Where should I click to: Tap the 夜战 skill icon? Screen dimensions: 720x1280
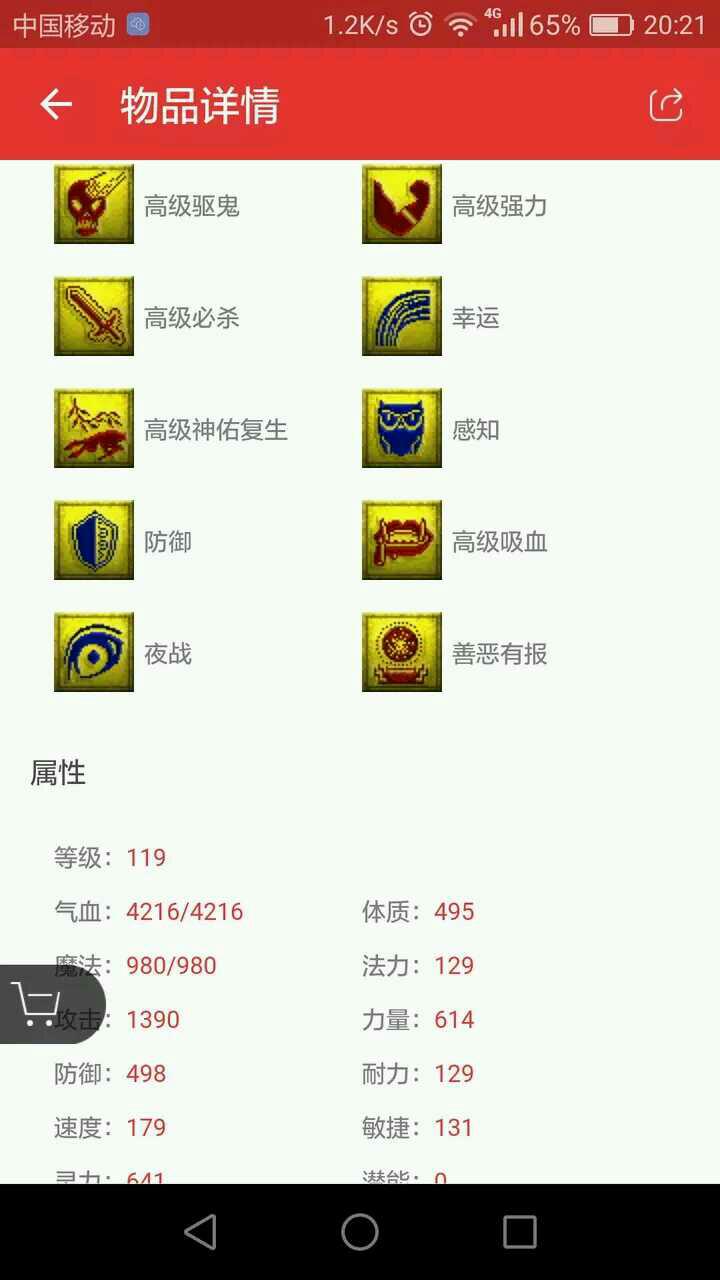point(94,653)
